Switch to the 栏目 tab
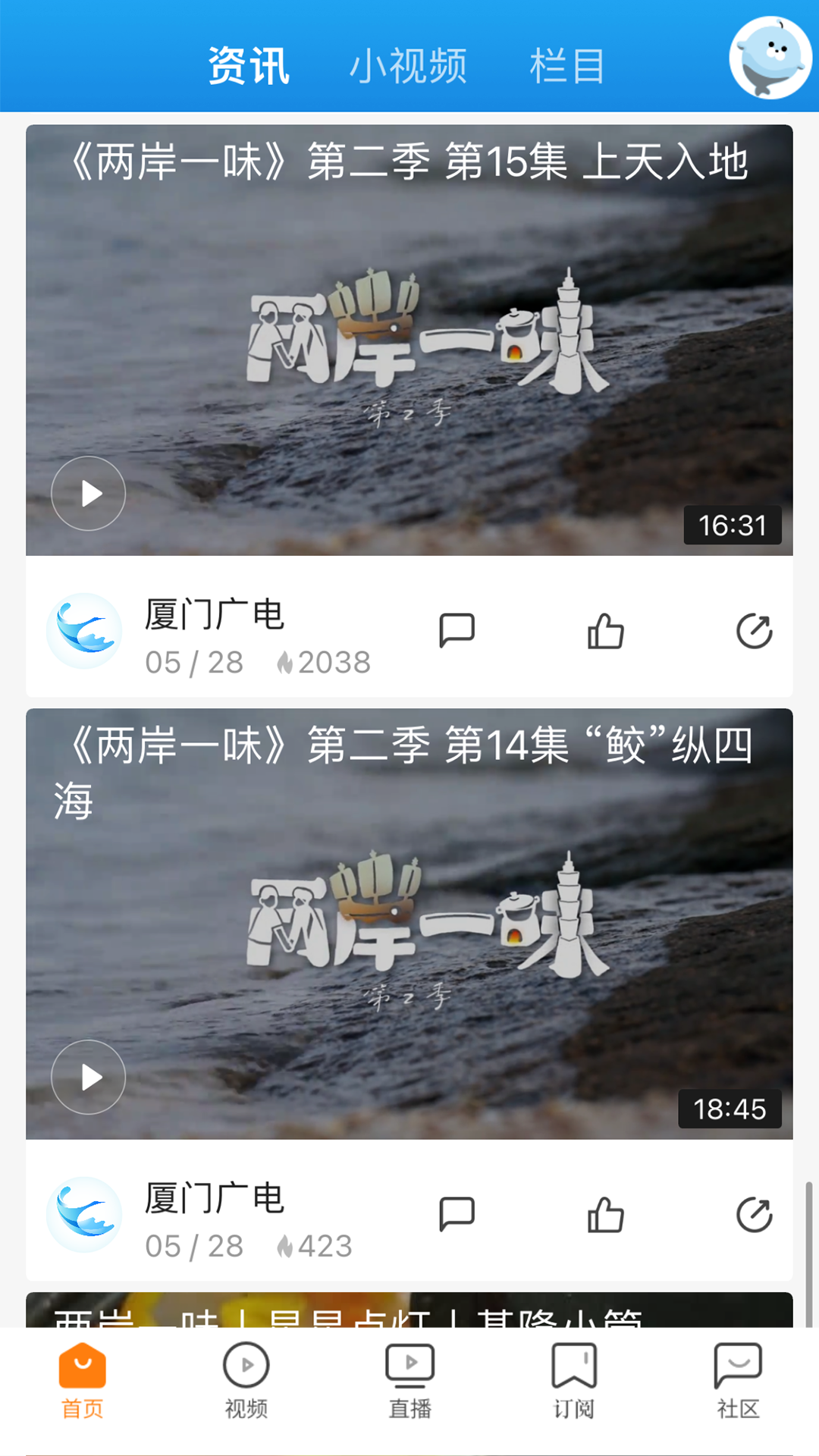 pyautogui.click(x=570, y=64)
